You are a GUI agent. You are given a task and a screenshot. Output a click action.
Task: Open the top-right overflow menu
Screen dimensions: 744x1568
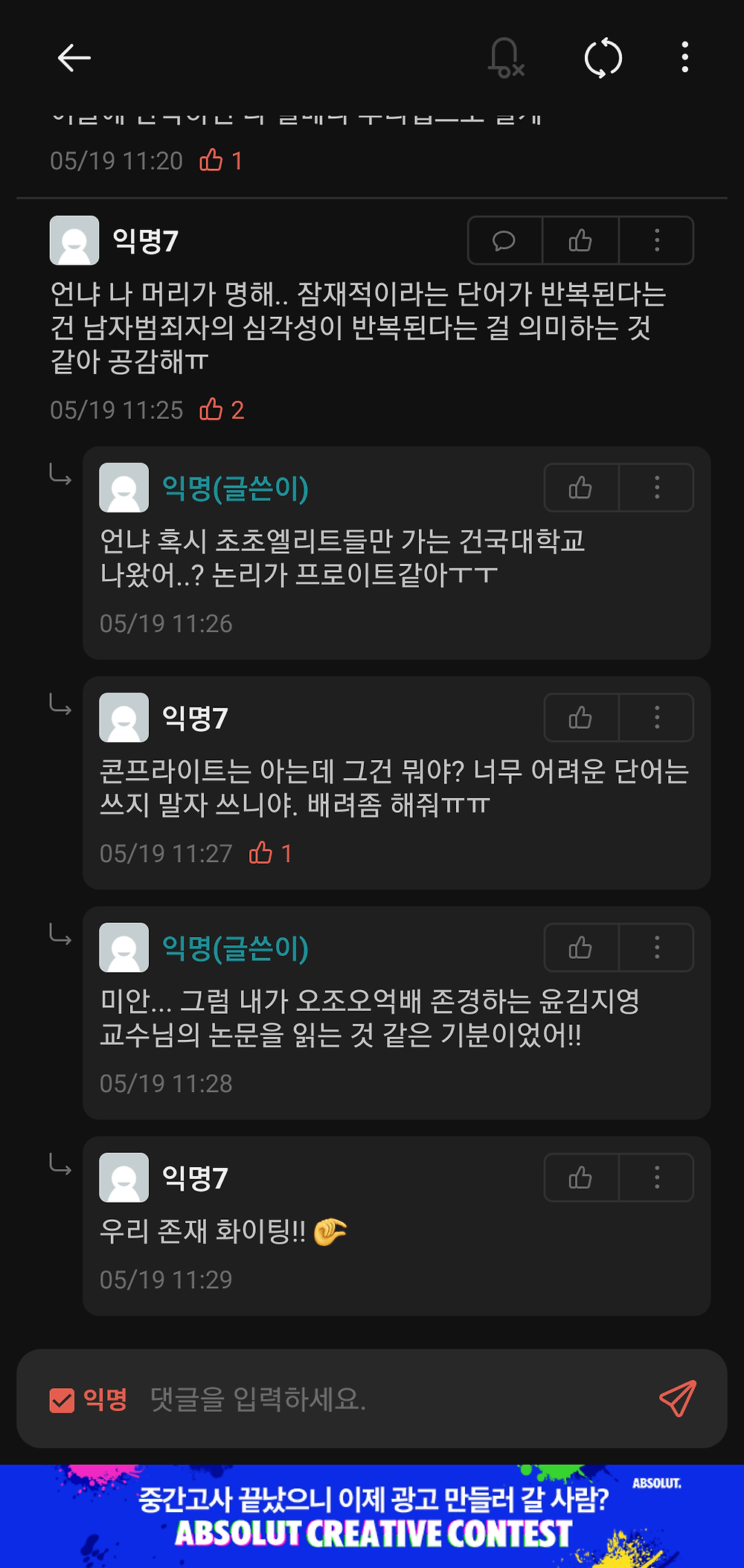[684, 58]
